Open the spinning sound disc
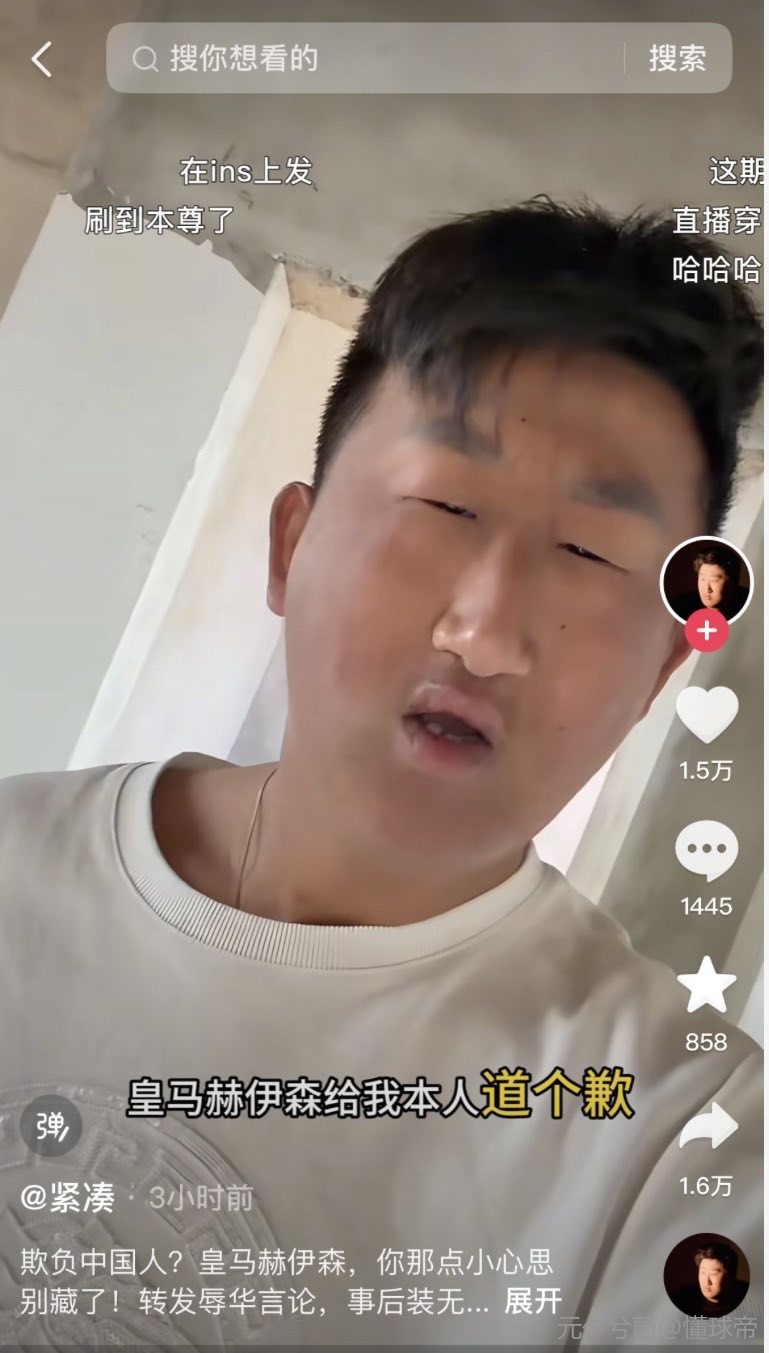The width and height of the screenshot is (769, 1353). (706, 1276)
